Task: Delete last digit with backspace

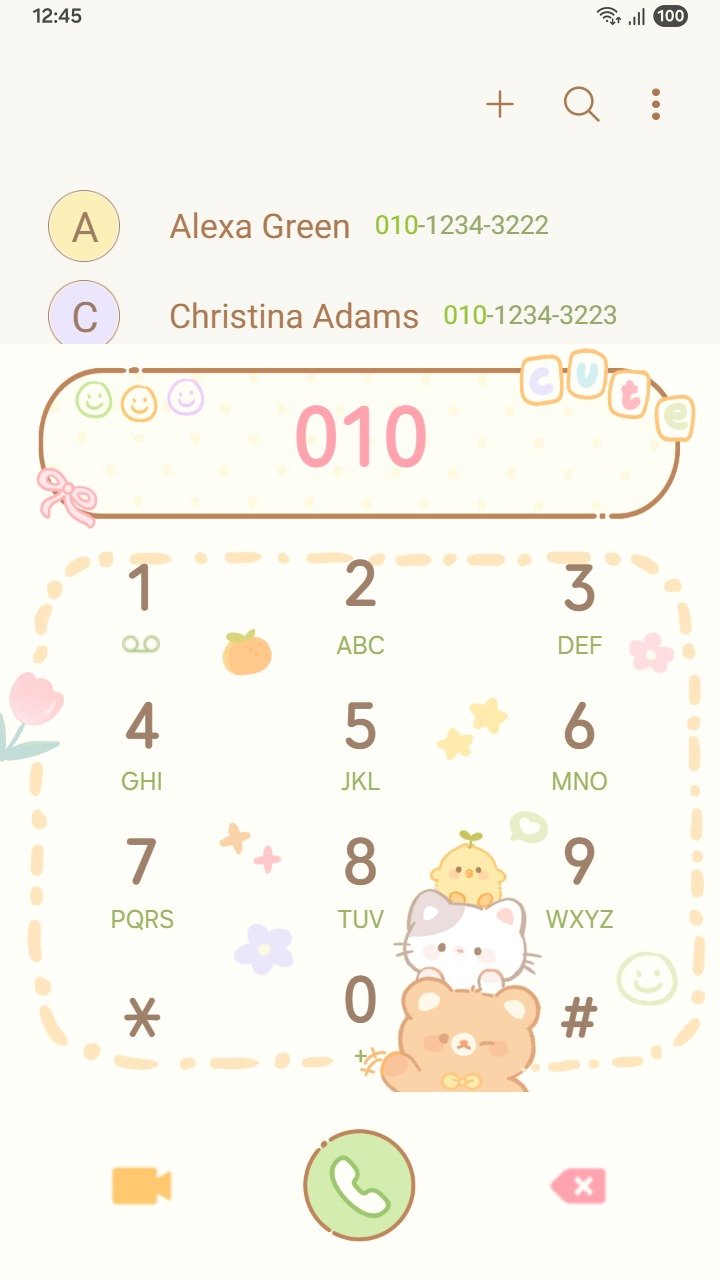Action: (x=579, y=1187)
